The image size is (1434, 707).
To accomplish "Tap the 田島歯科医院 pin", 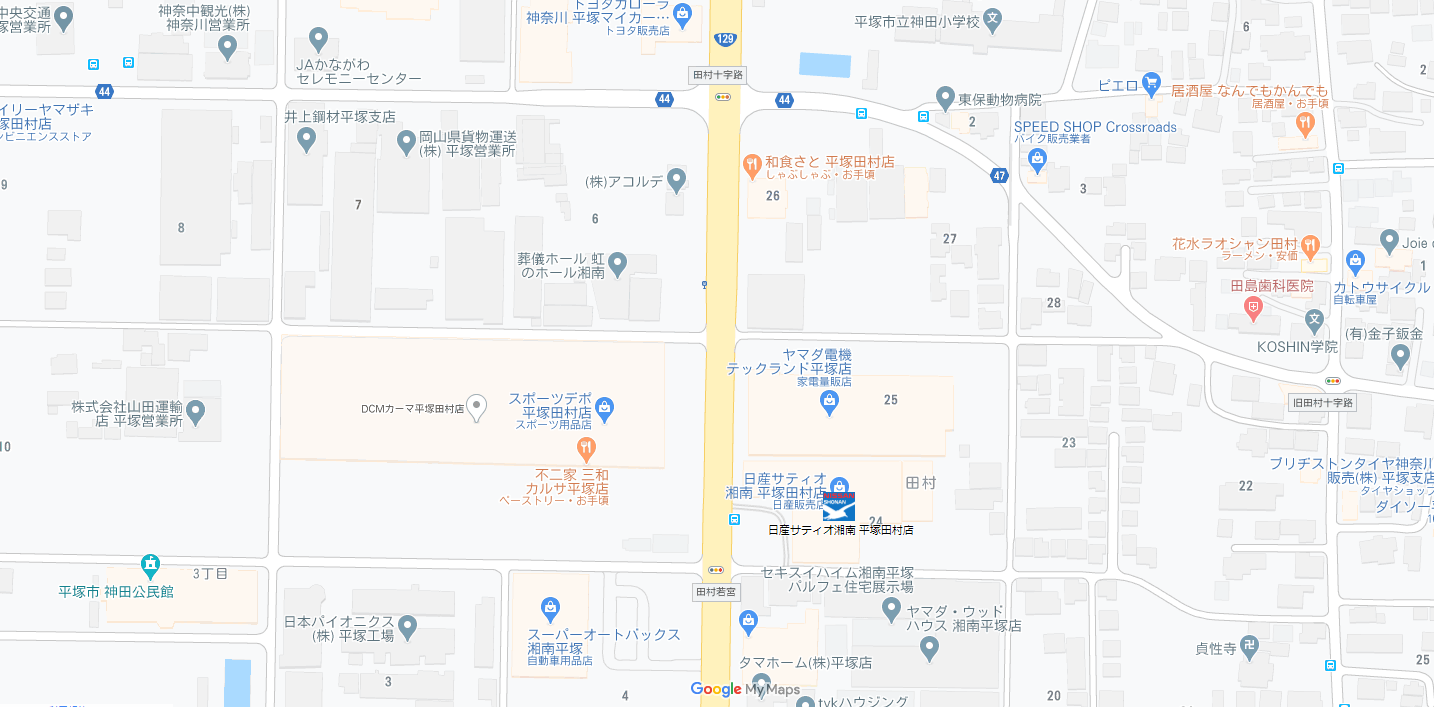I will pyautogui.click(x=1253, y=311).
